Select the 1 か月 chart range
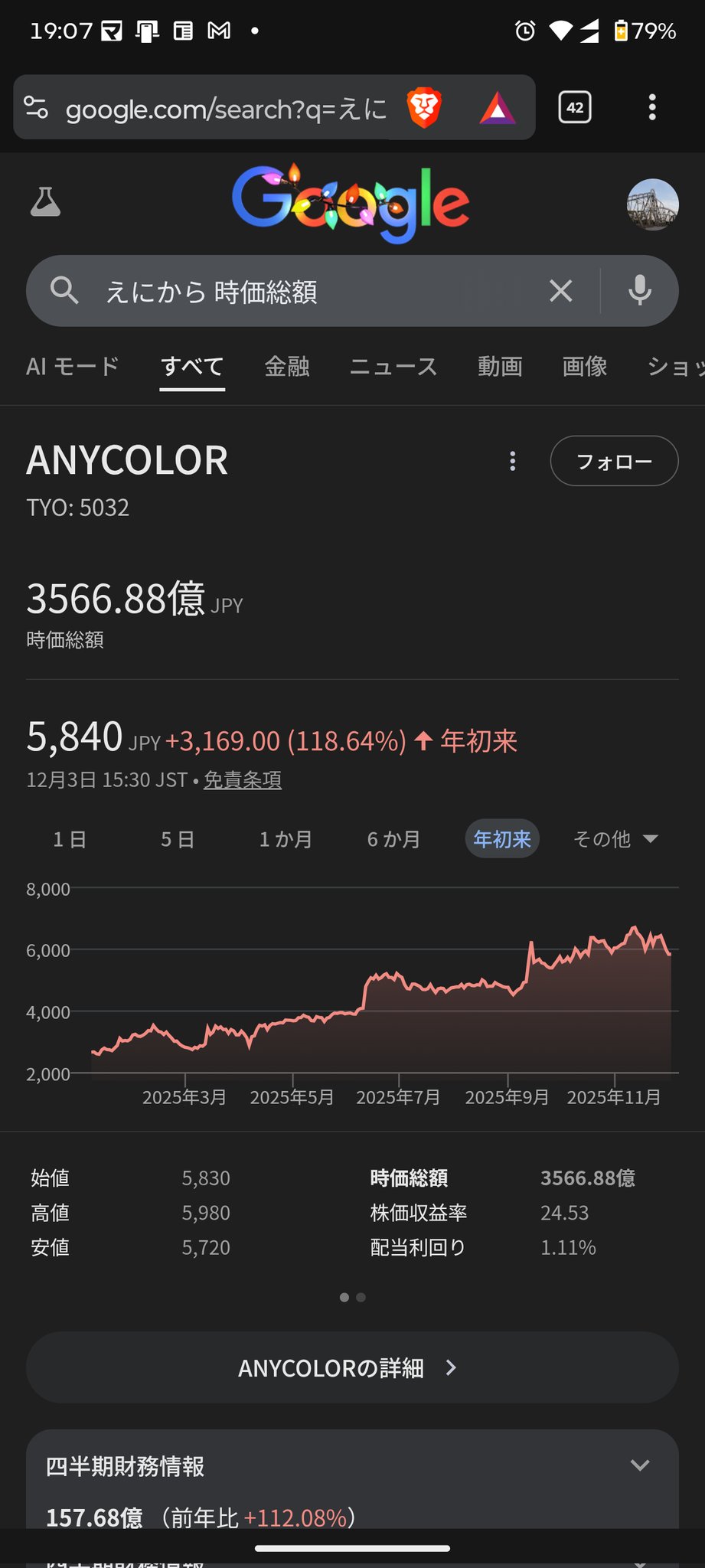705x1568 pixels. pos(286,839)
